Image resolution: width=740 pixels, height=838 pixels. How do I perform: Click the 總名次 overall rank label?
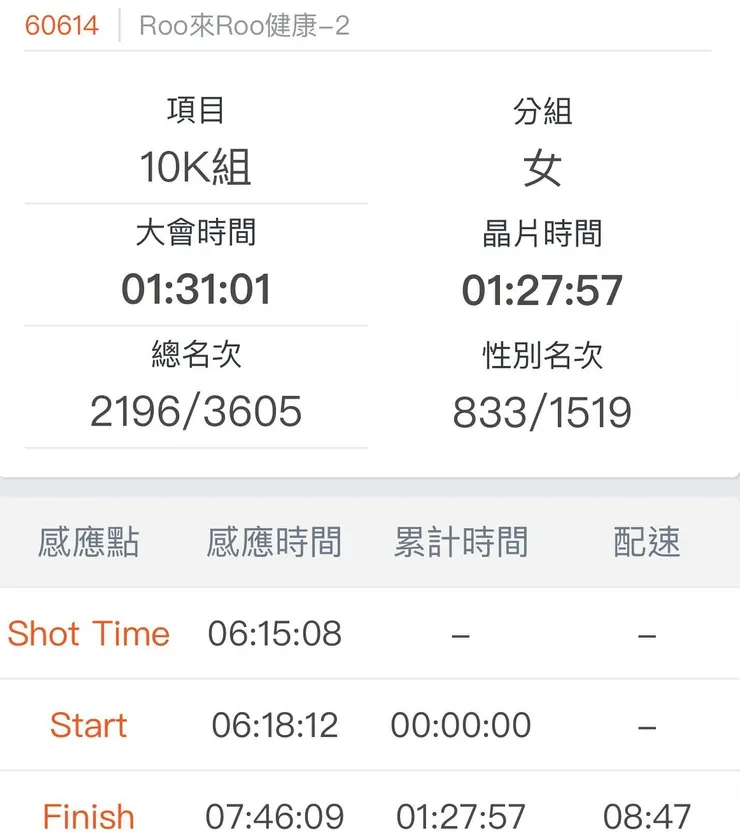pos(194,355)
